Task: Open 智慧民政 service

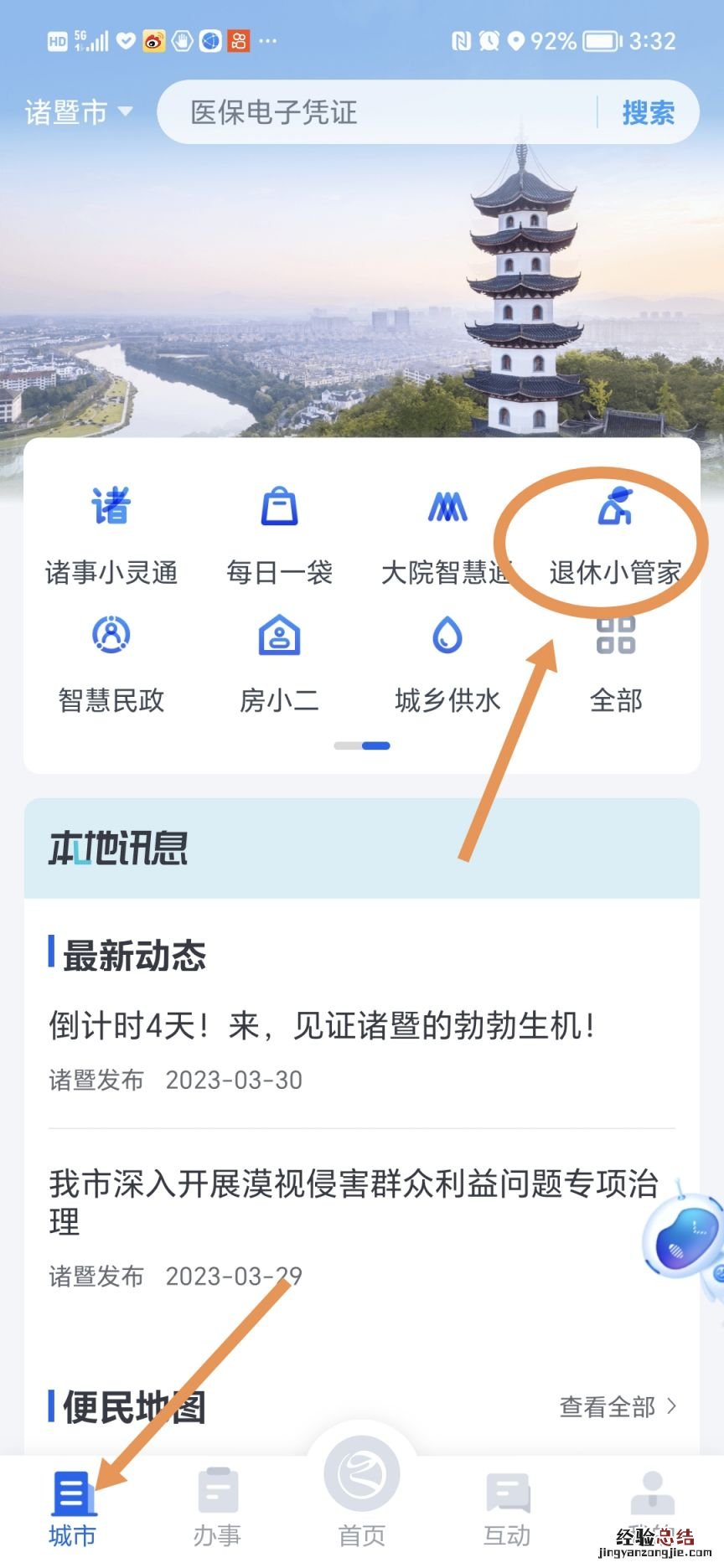Action: point(111,662)
